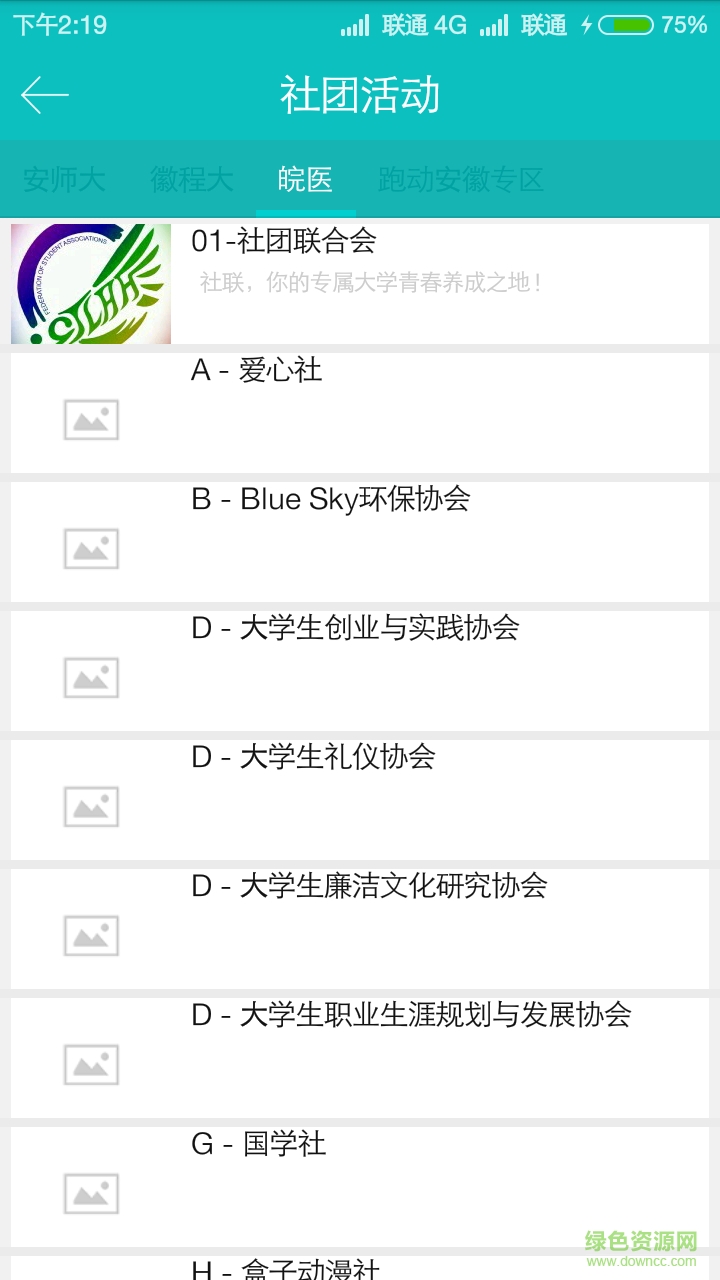The image size is (720, 1280).
Task: Open the 跑动安徽专区 tab
Action: 460,180
